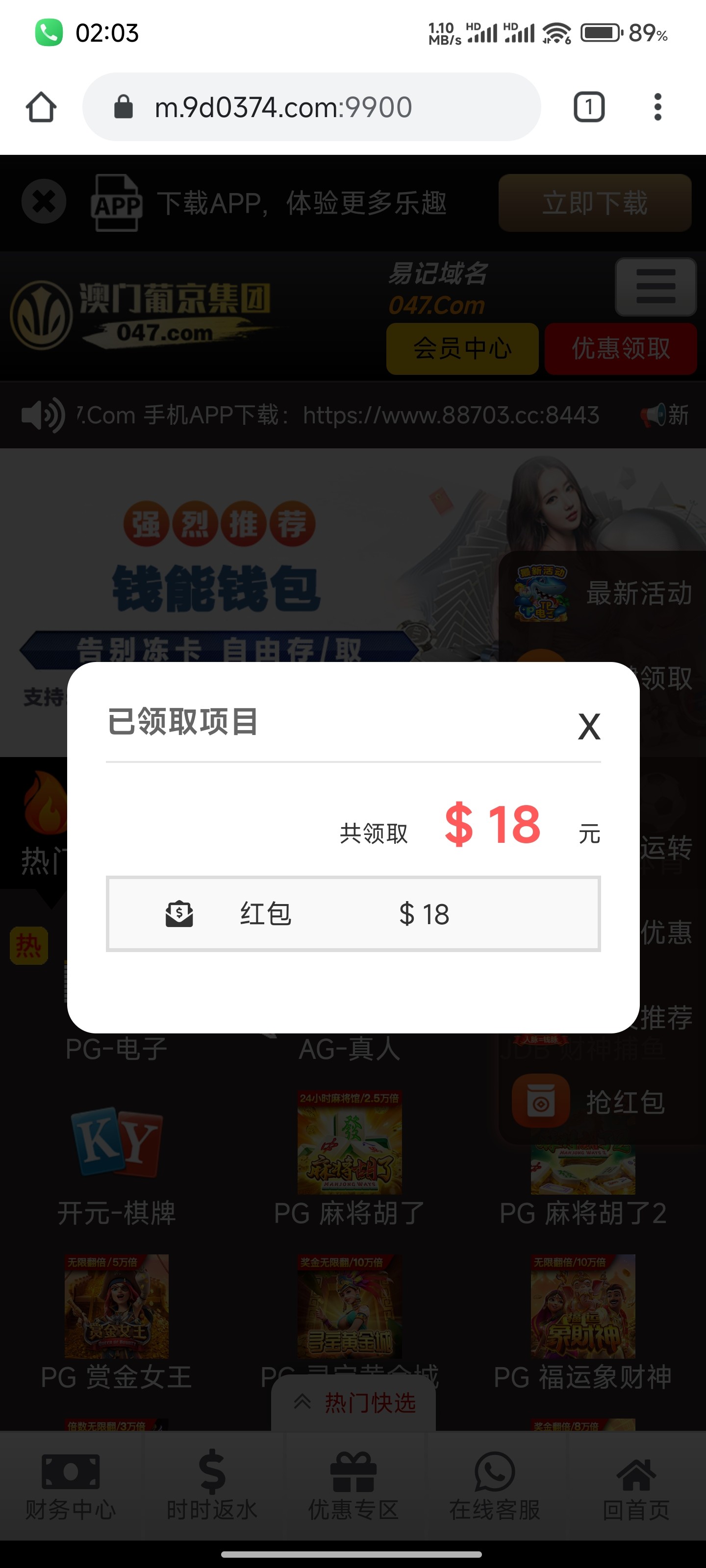Open the browser overflow menu
Screen dimensions: 706x1568
coord(657,107)
